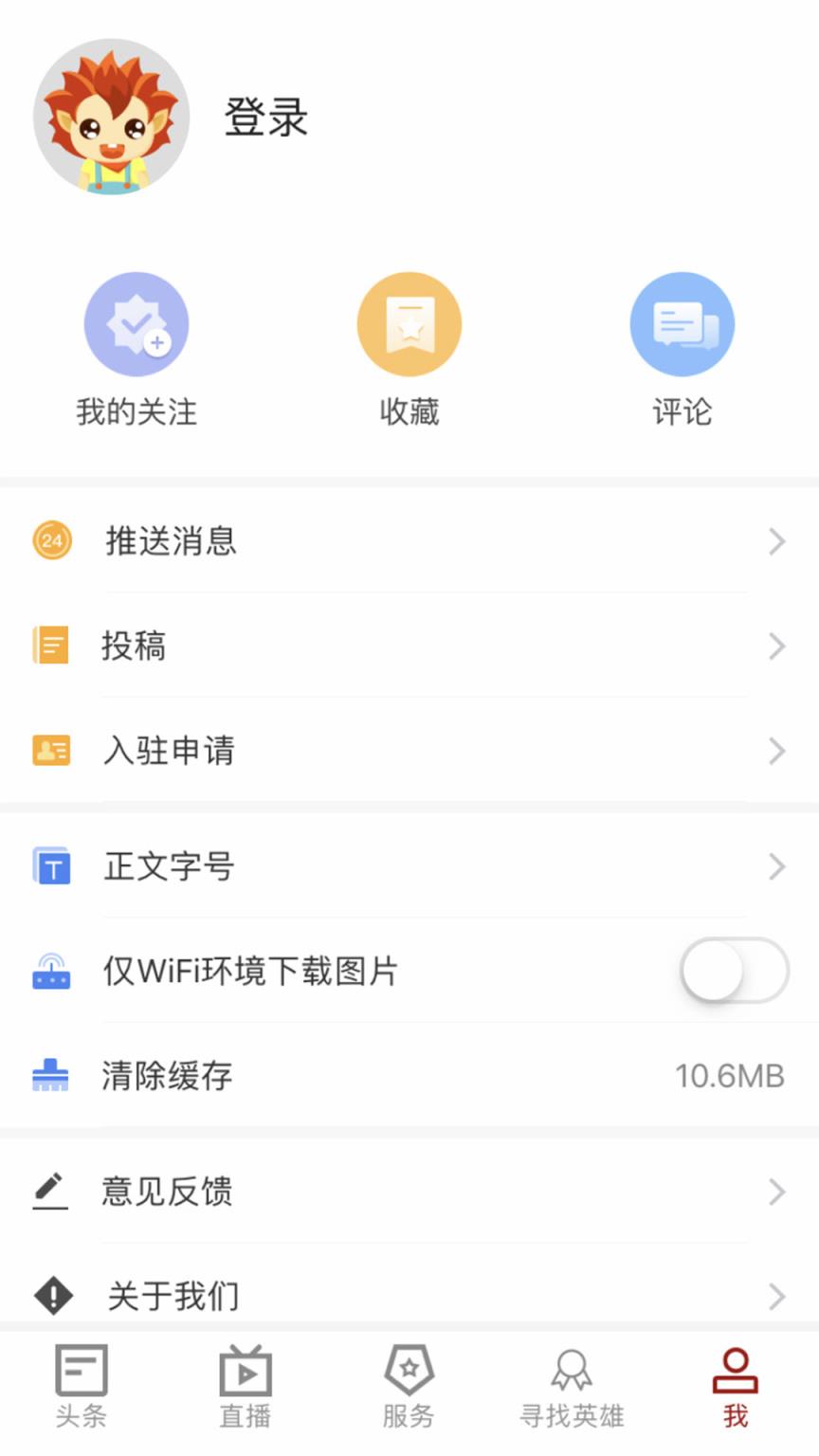
Task: Open 意见反馈 using the right chevron
Action: [x=777, y=1192]
